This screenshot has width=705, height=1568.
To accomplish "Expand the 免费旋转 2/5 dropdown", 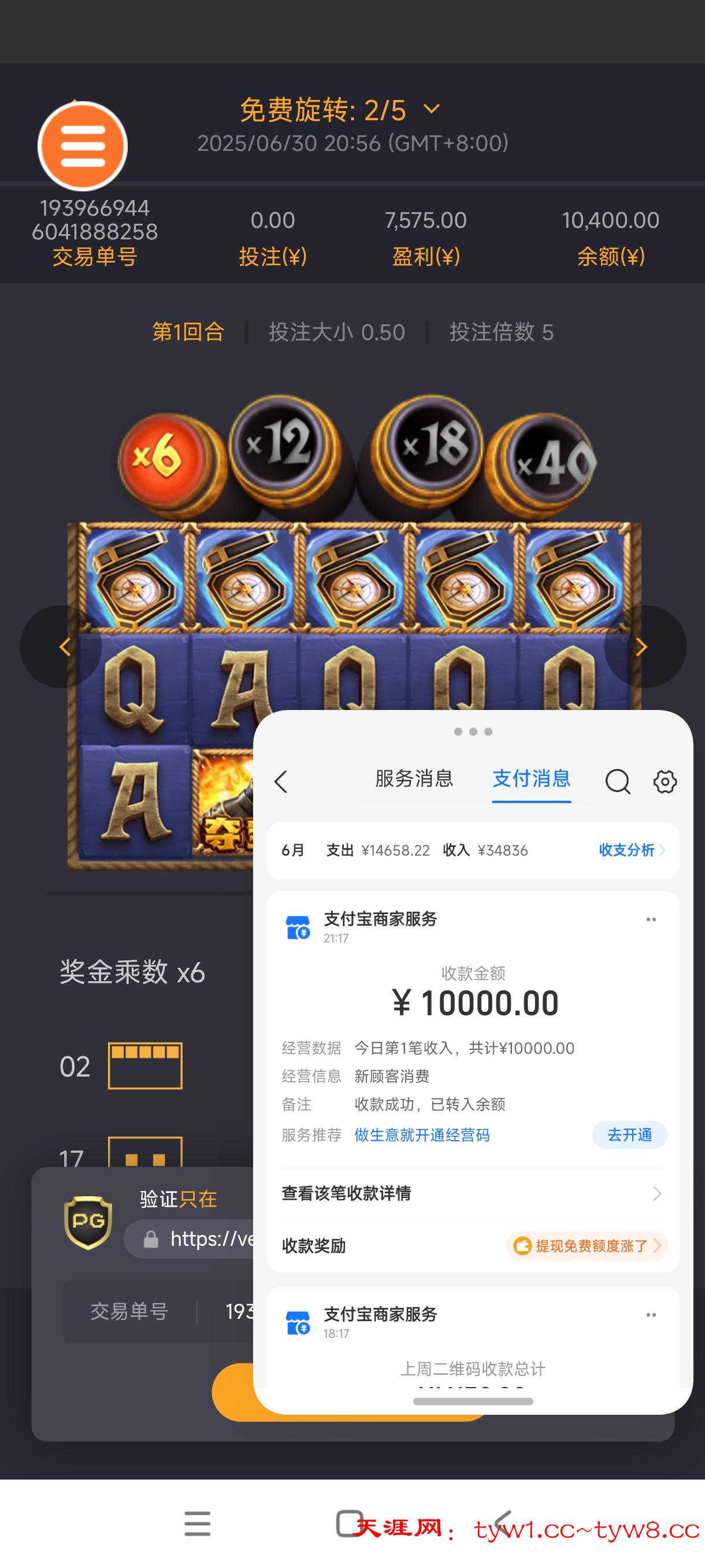I will click(x=431, y=110).
